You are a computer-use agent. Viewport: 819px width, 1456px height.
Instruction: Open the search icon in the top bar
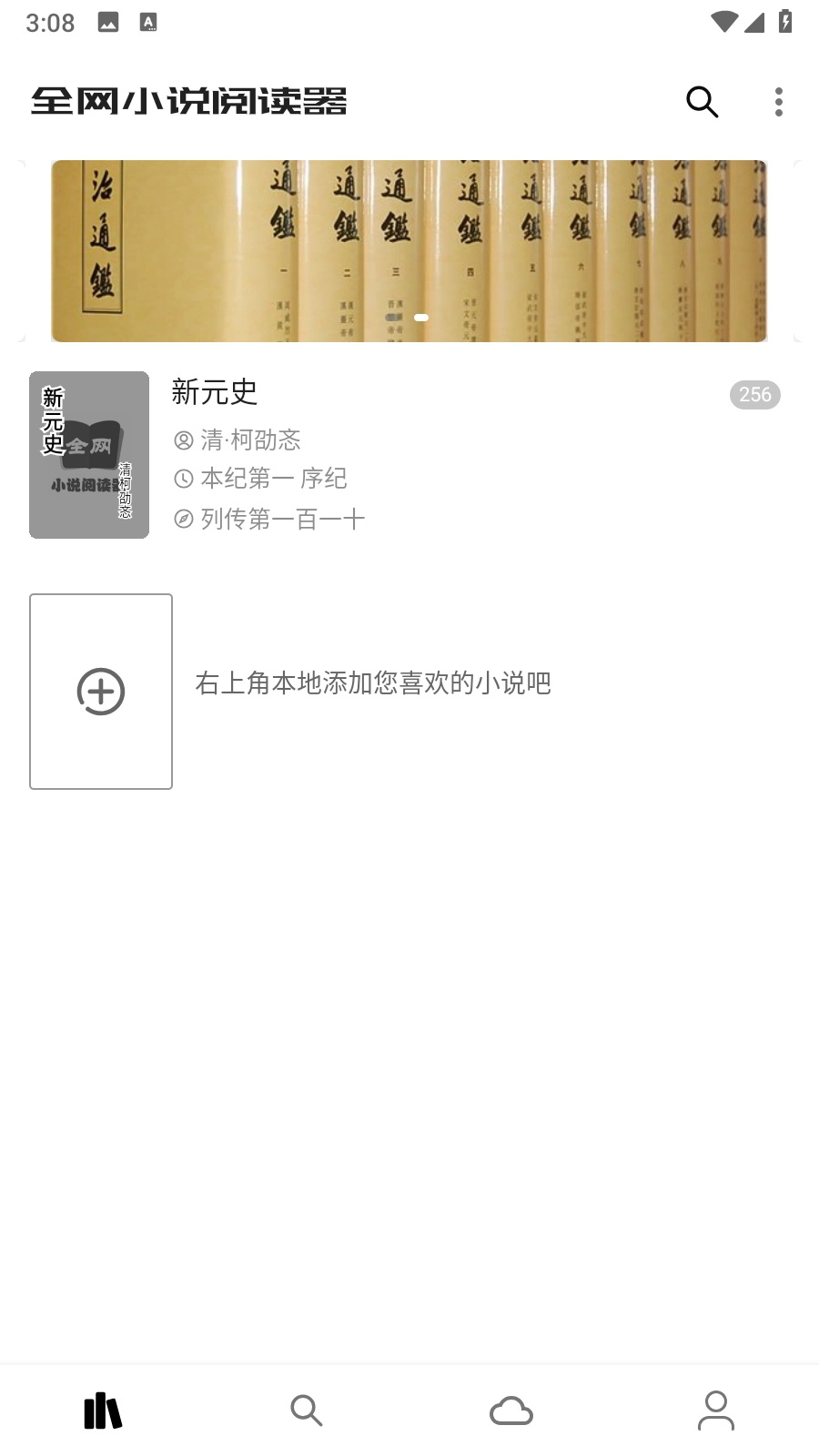(701, 102)
